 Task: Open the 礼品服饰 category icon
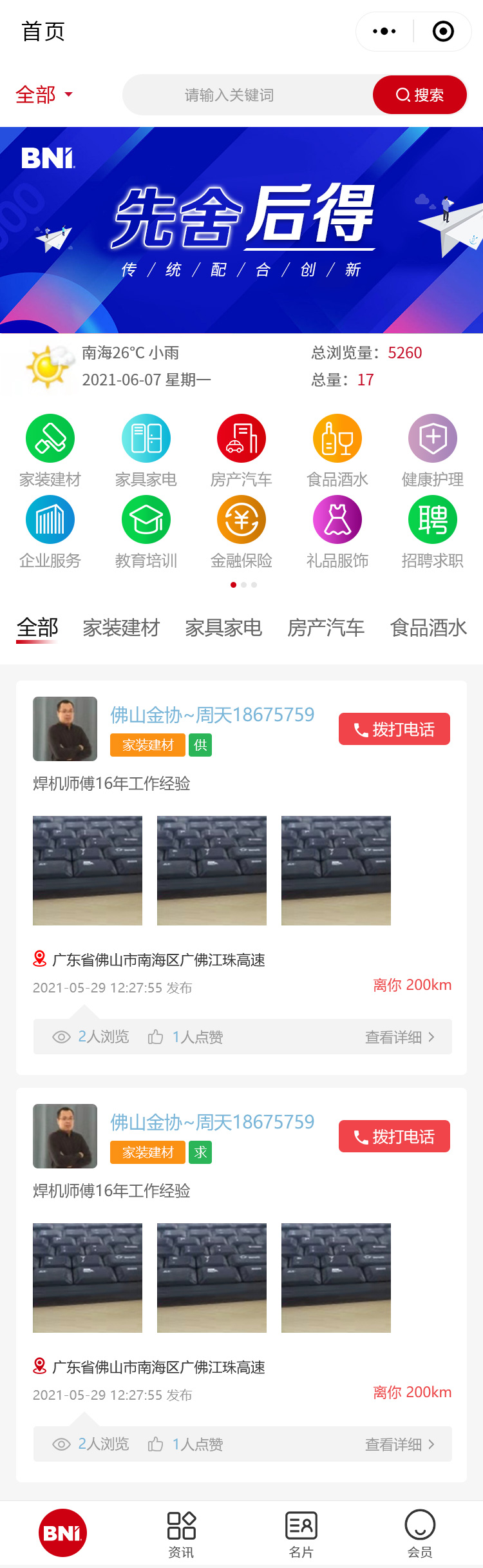337,519
